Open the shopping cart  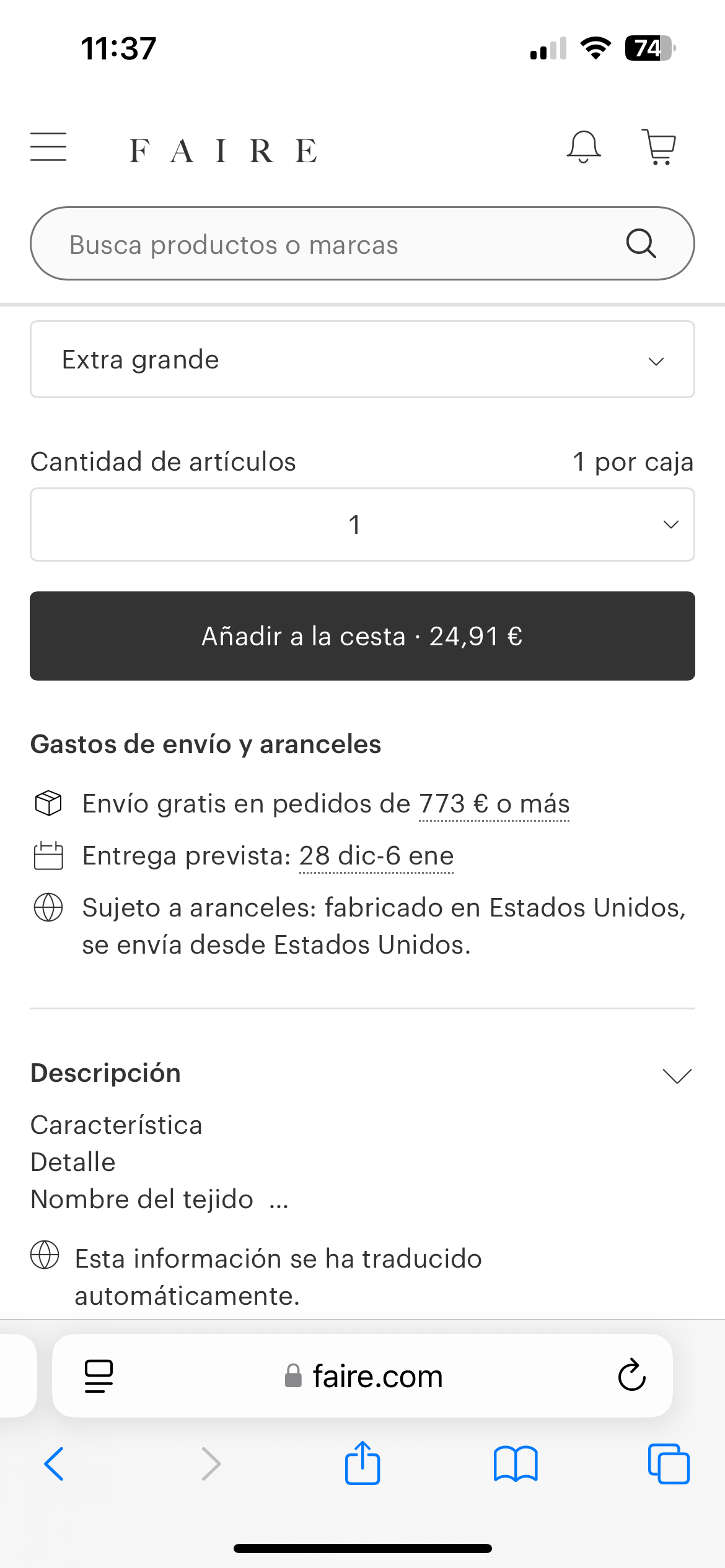click(659, 147)
